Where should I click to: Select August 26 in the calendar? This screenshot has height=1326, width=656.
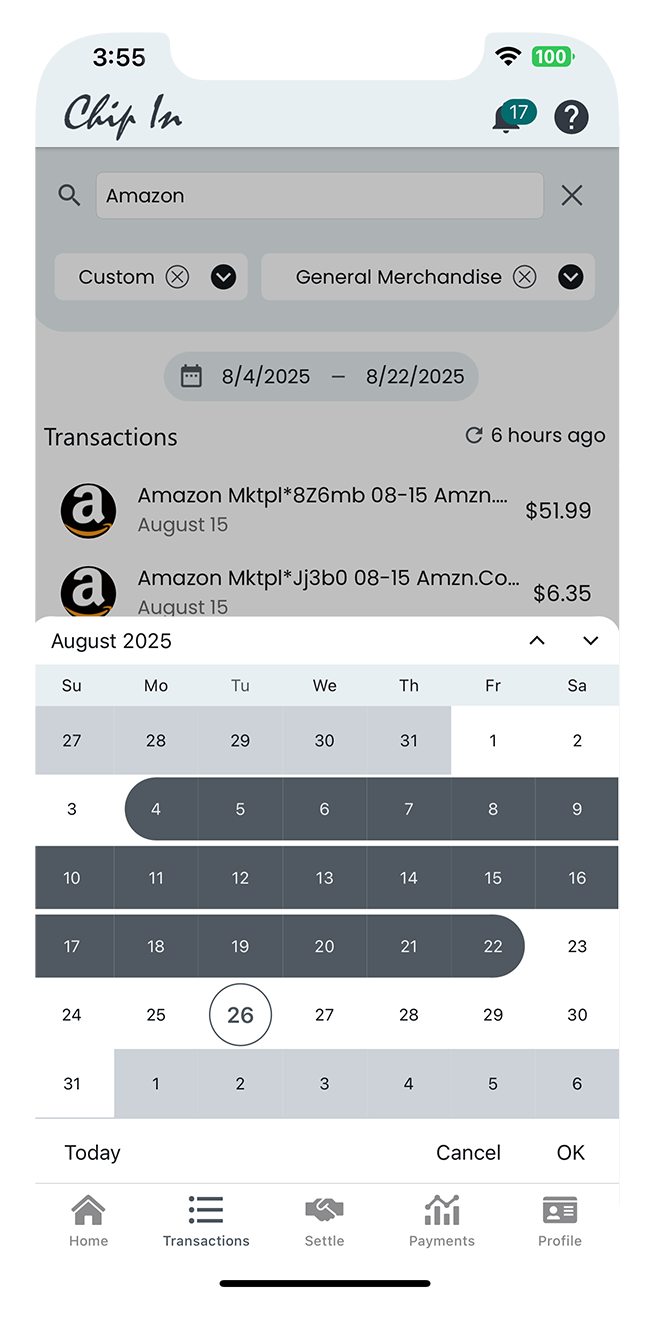(x=240, y=1015)
